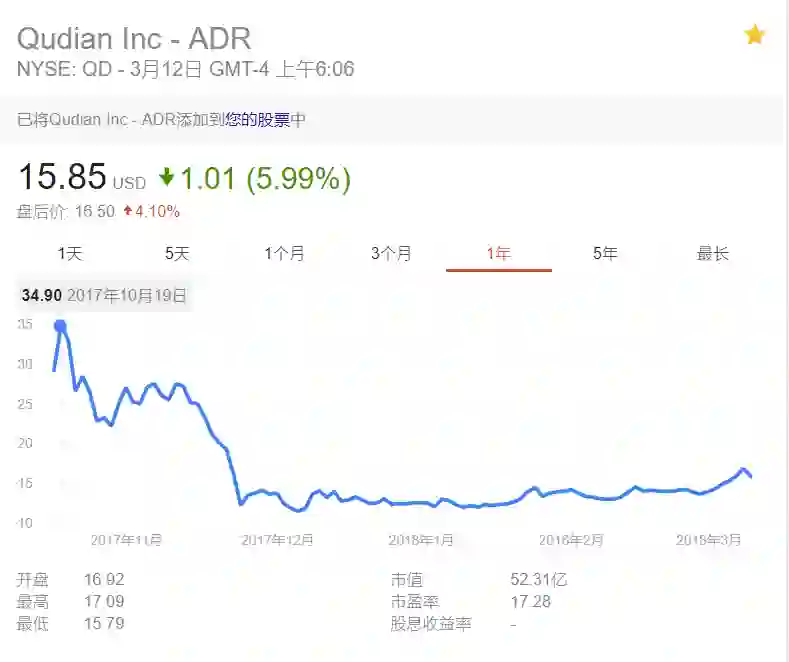Show the 最长 full history chart
The image size is (789, 662).
pyautogui.click(x=712, y=254)
